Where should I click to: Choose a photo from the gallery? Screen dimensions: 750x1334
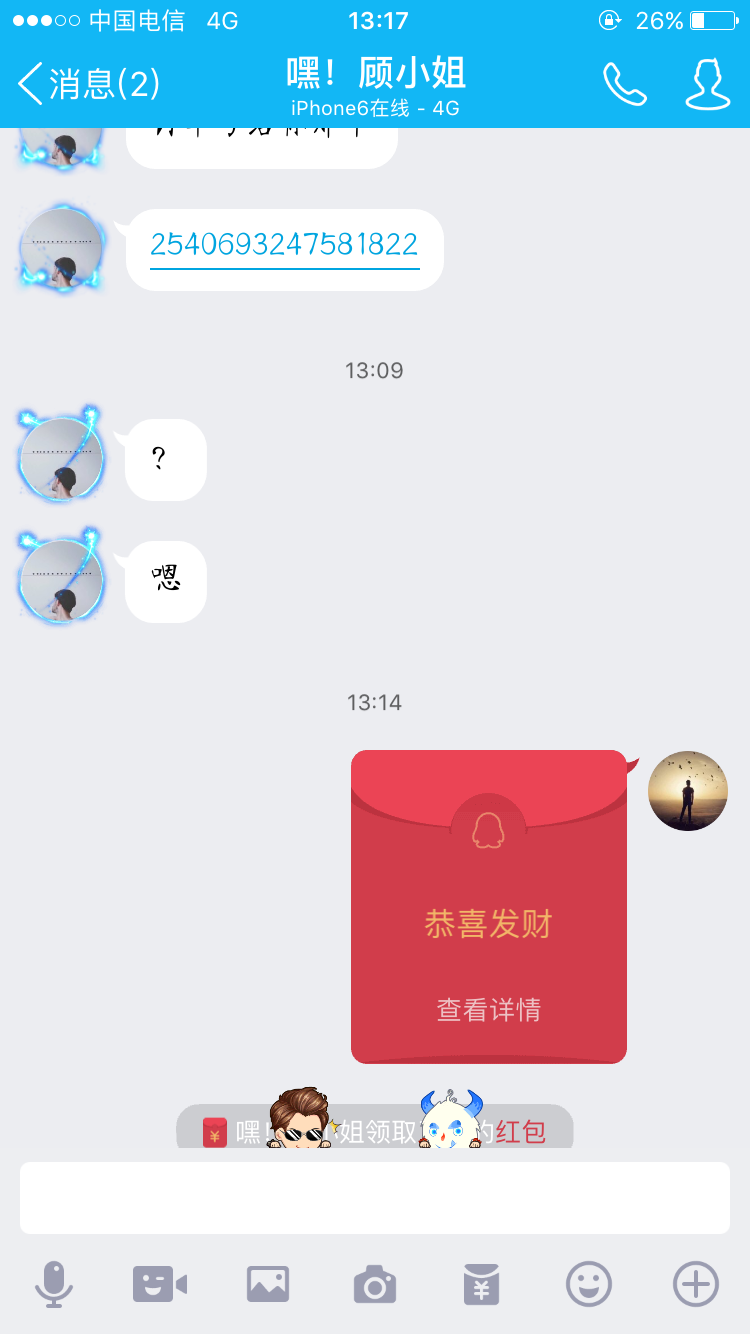click(268, 1284)
